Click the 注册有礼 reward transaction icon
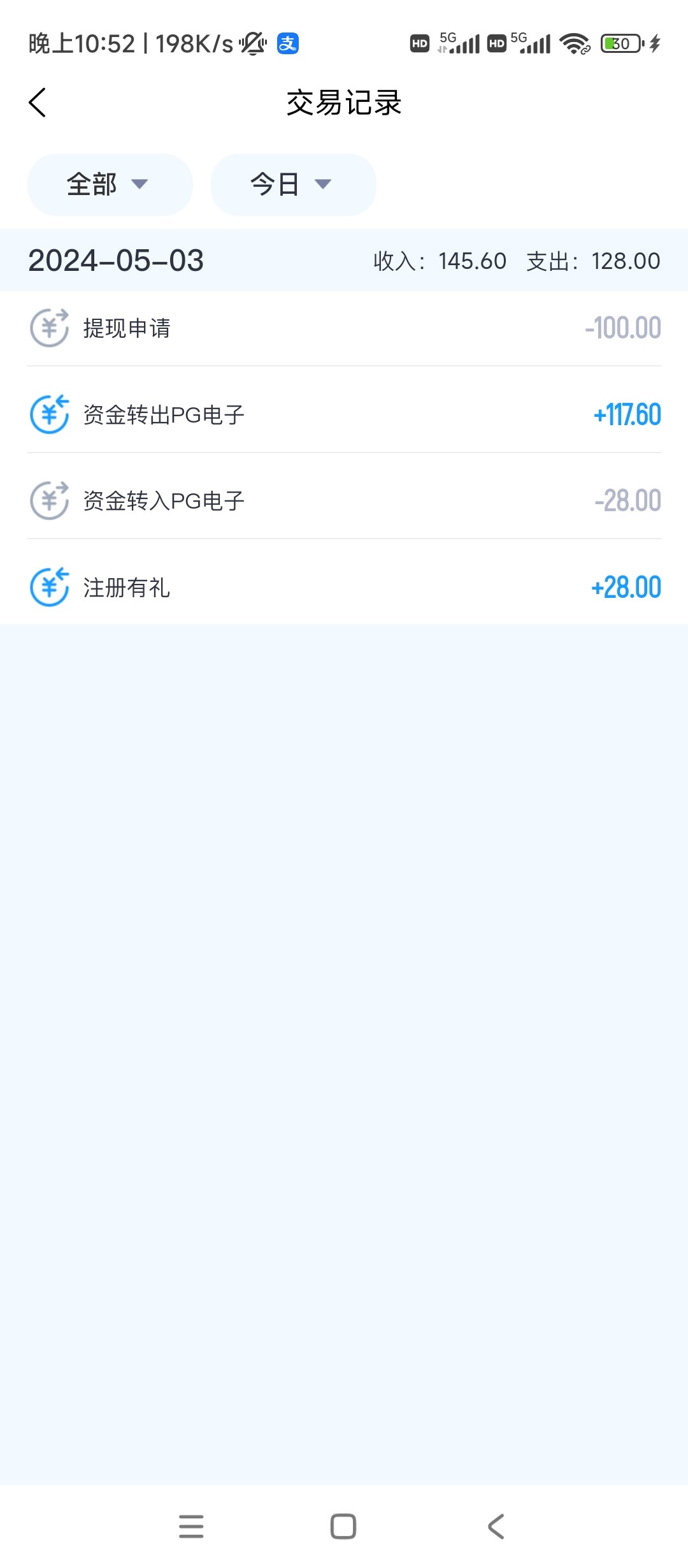 click(x=49, y=587)
